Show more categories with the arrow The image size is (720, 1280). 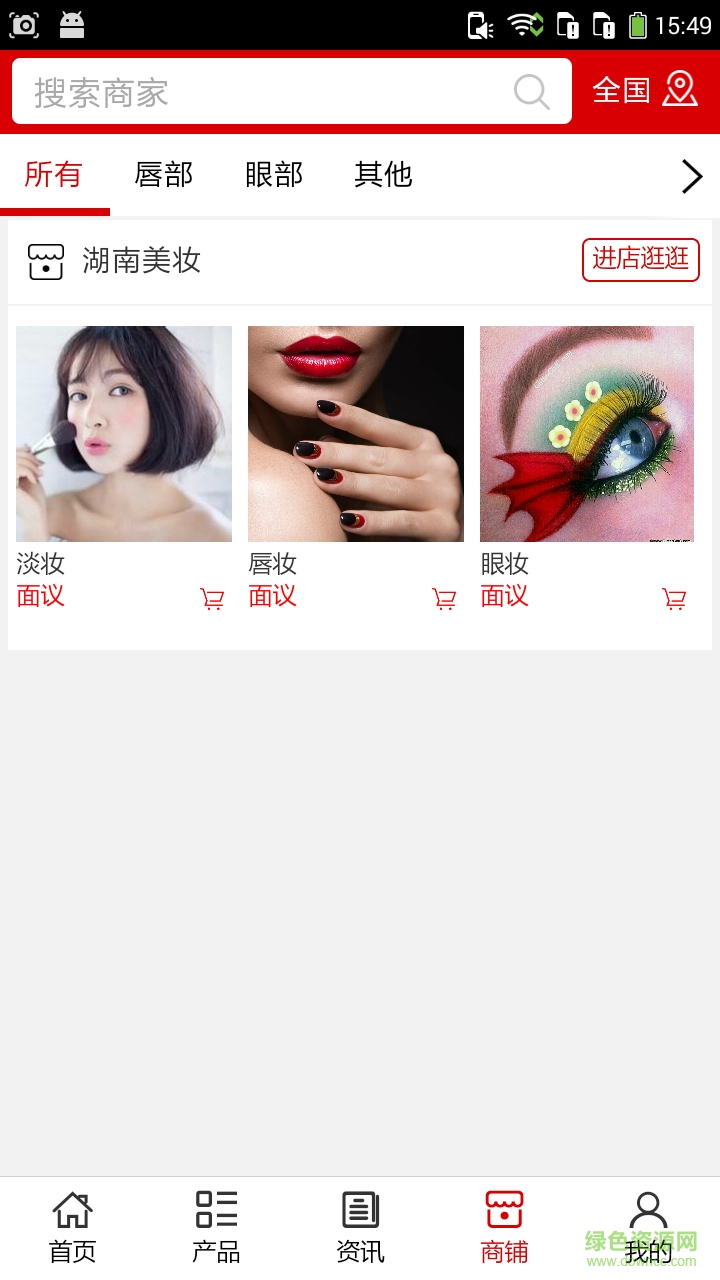[692, 177]
